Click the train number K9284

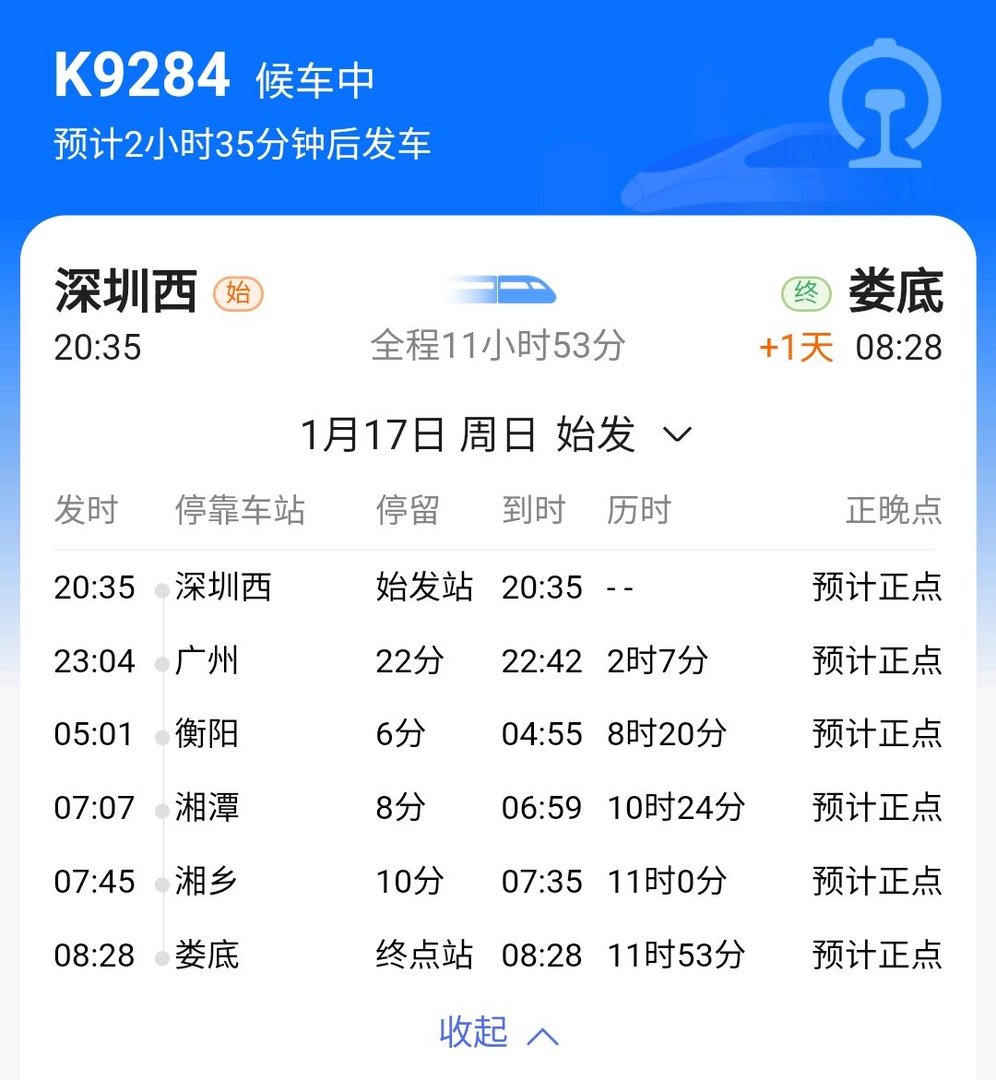tap(138, 75)
